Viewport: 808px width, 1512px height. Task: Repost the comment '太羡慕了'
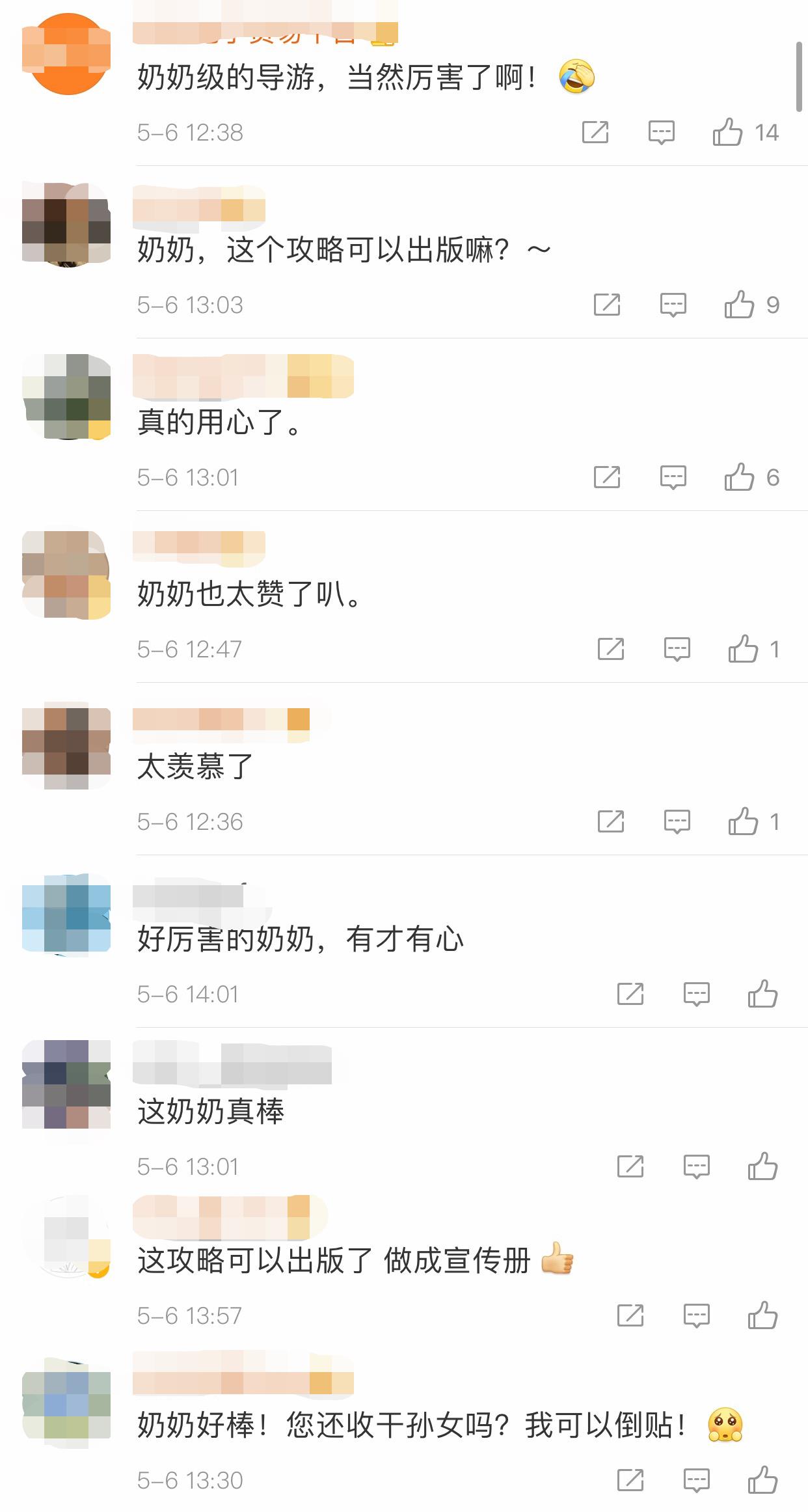click(x=610, y=821)
